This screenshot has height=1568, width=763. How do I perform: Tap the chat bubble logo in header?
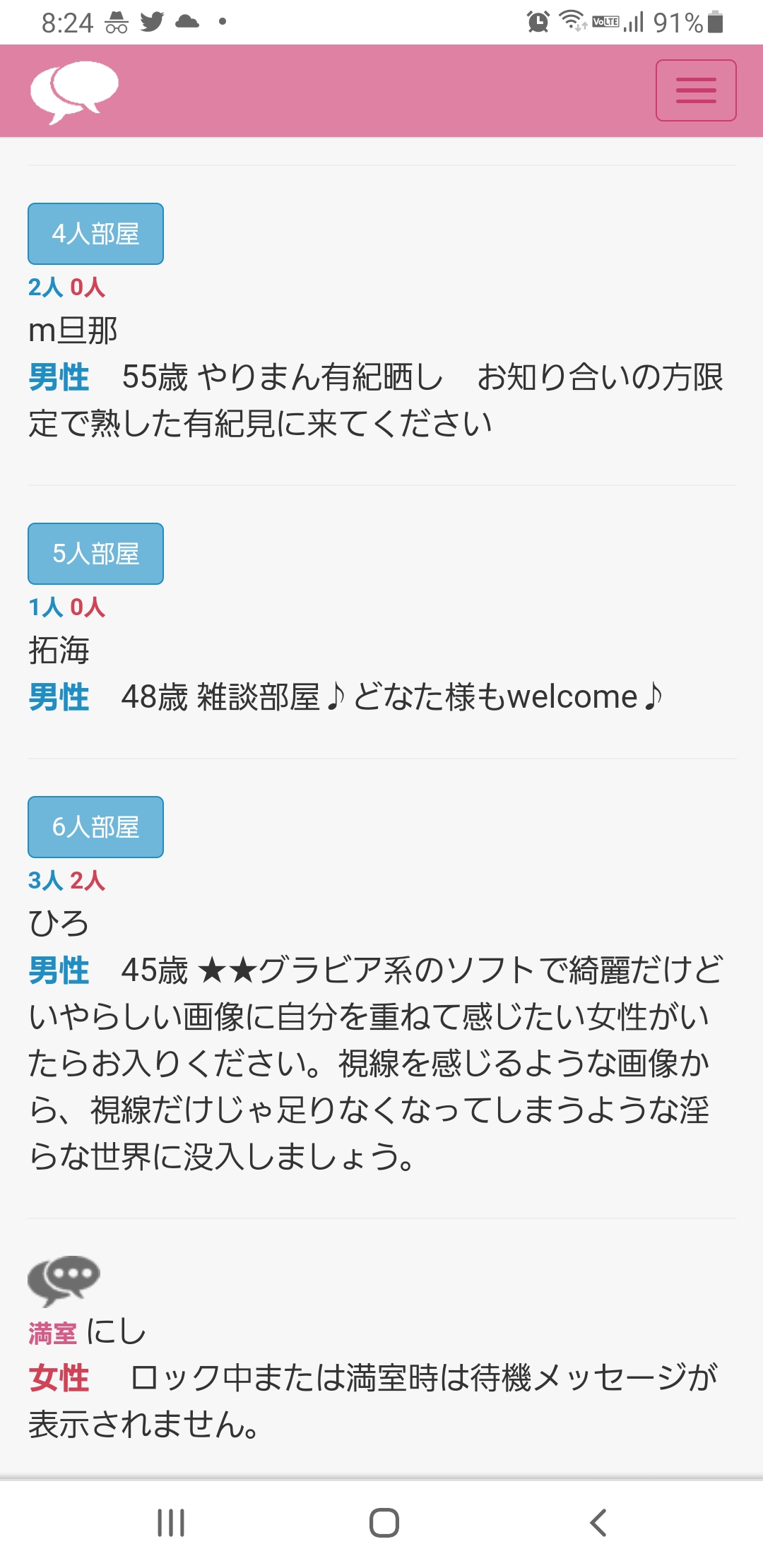(x=73, y=92)
